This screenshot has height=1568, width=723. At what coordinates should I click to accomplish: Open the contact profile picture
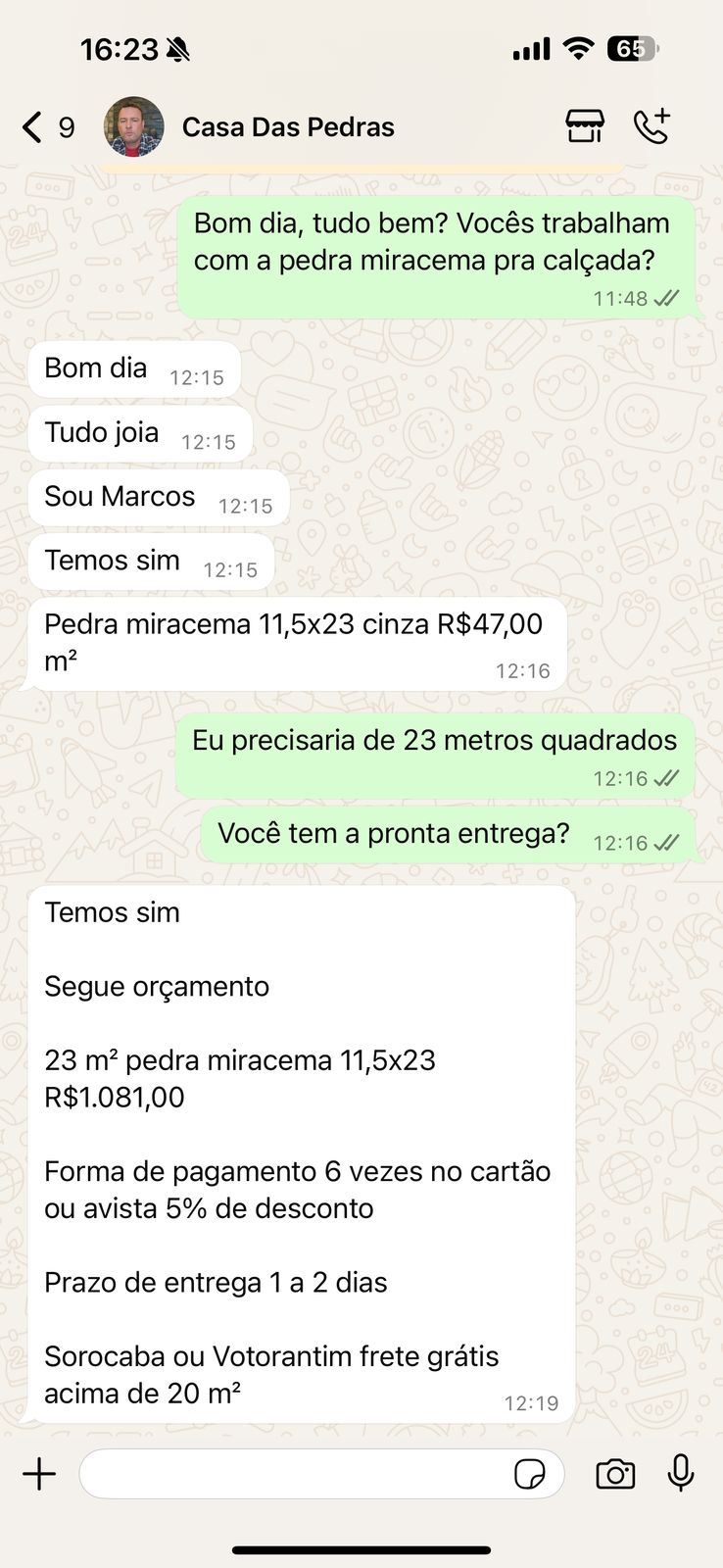(134, 126)
